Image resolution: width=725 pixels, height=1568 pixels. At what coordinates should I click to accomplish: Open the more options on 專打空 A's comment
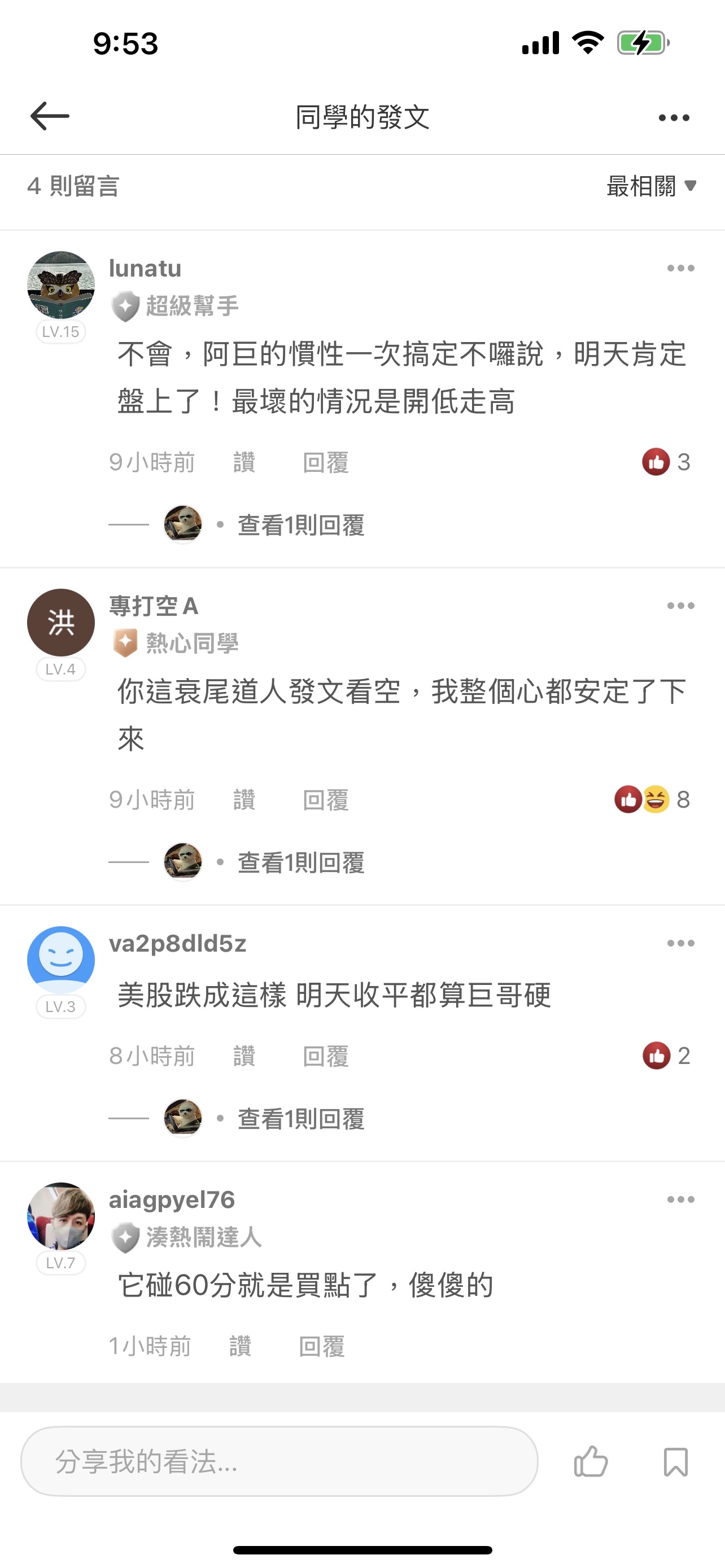click(680, 606)
